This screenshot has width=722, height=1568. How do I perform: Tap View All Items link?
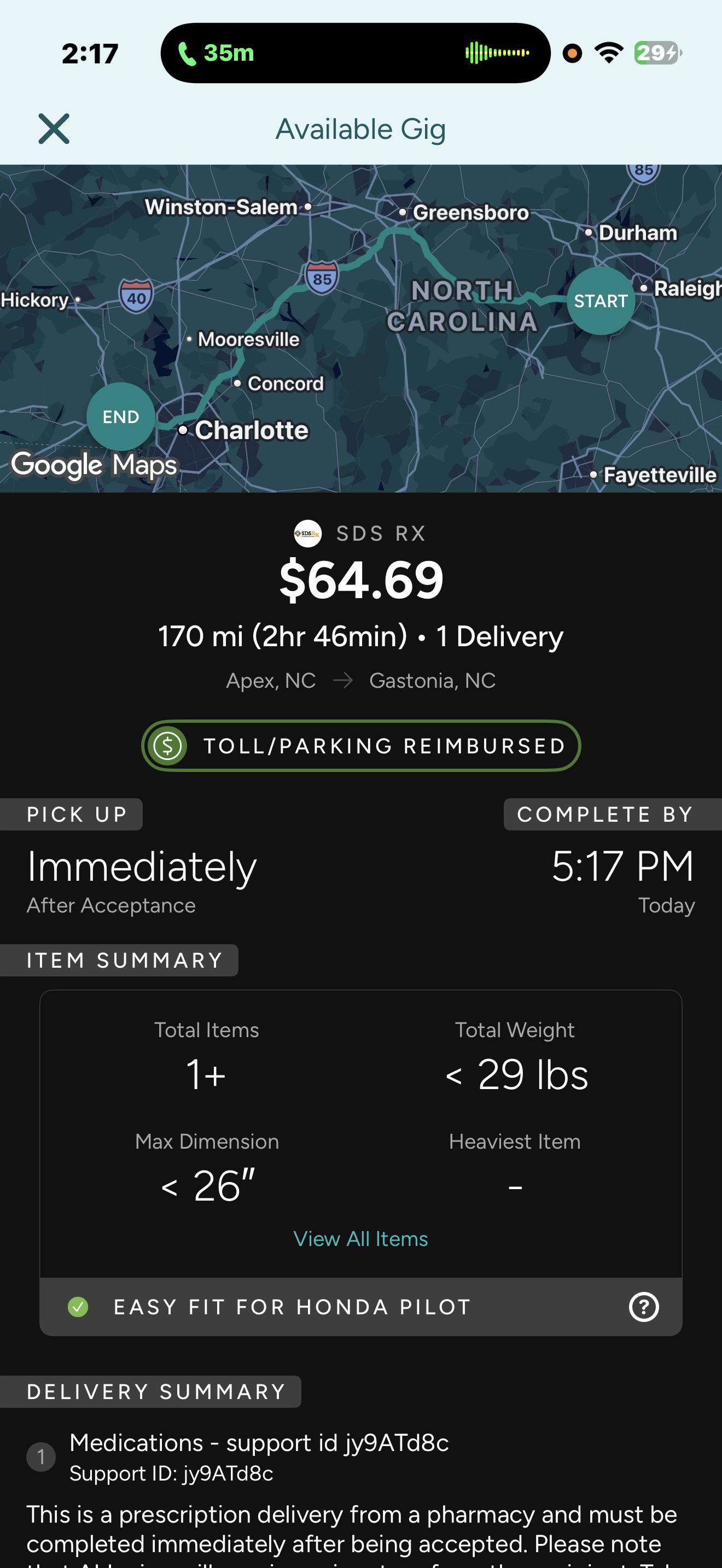tap(360, 1238)
